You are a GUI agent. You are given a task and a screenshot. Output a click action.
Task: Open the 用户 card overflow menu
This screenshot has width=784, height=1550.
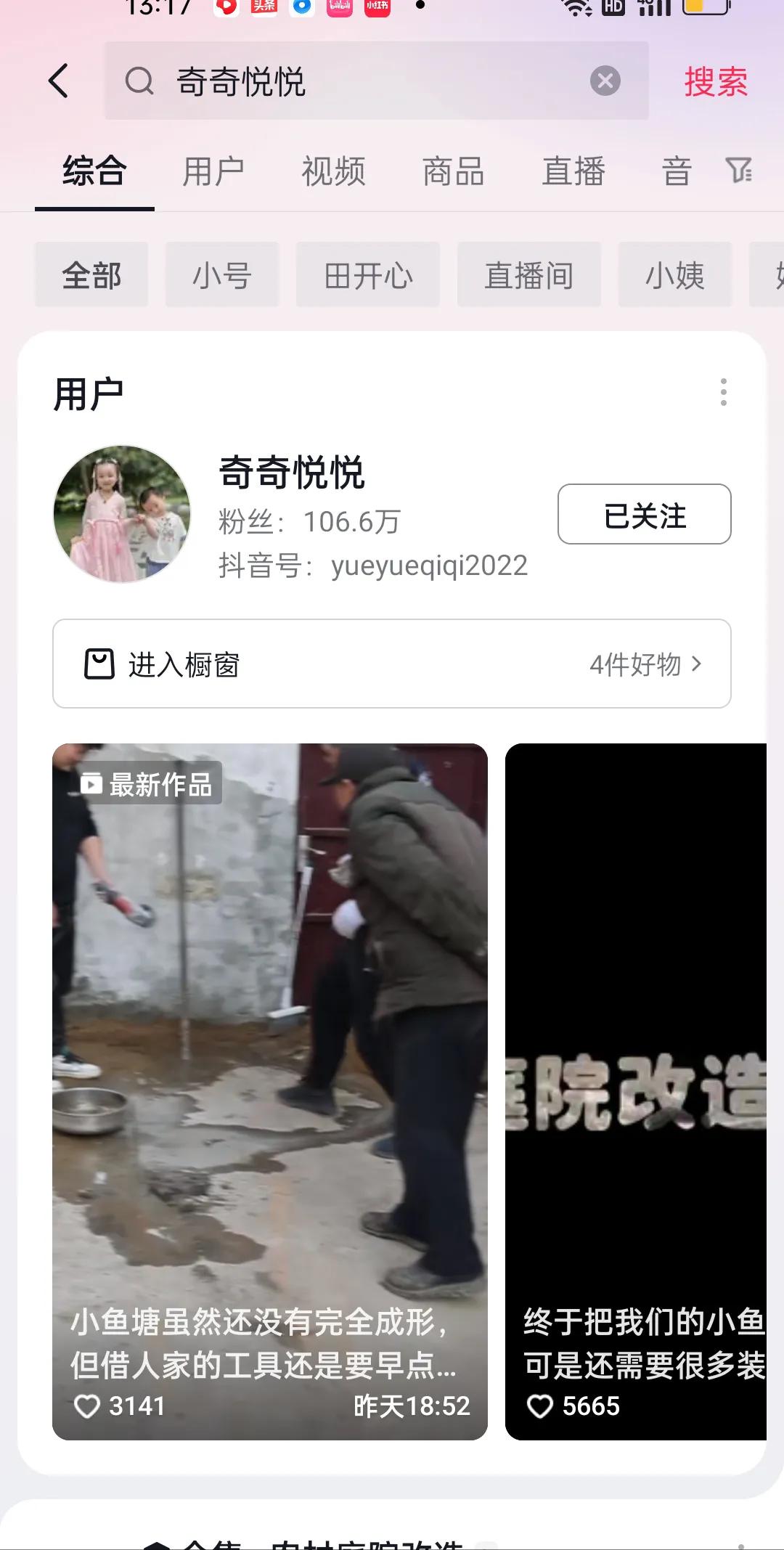tap(723, 392)
